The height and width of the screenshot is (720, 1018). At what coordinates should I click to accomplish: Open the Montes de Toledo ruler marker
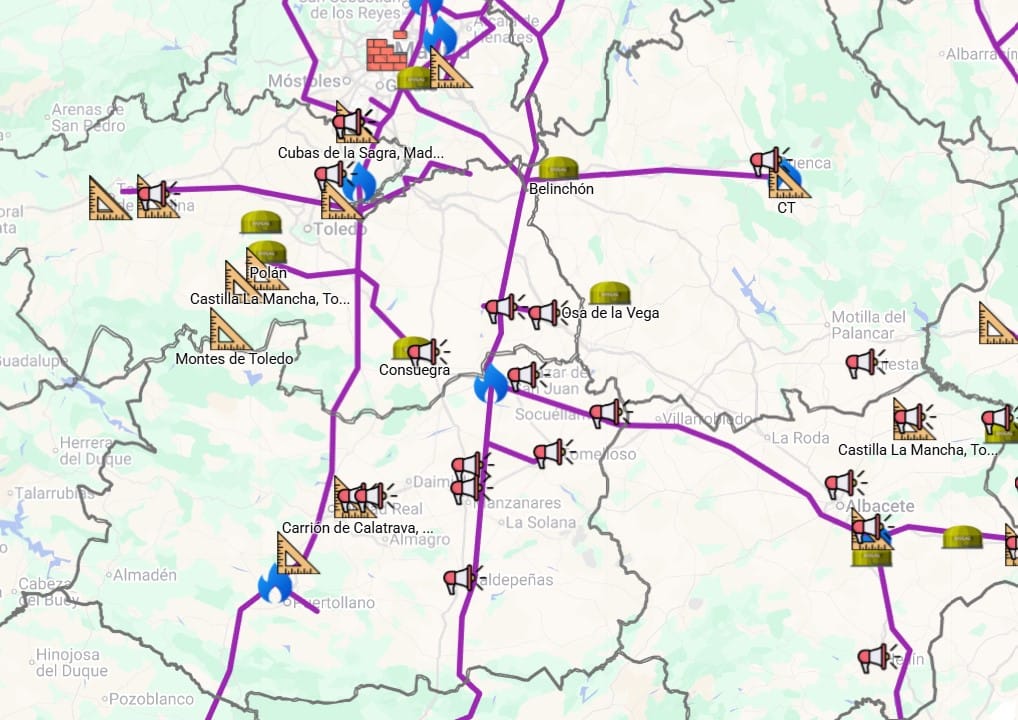coord(229,330)
